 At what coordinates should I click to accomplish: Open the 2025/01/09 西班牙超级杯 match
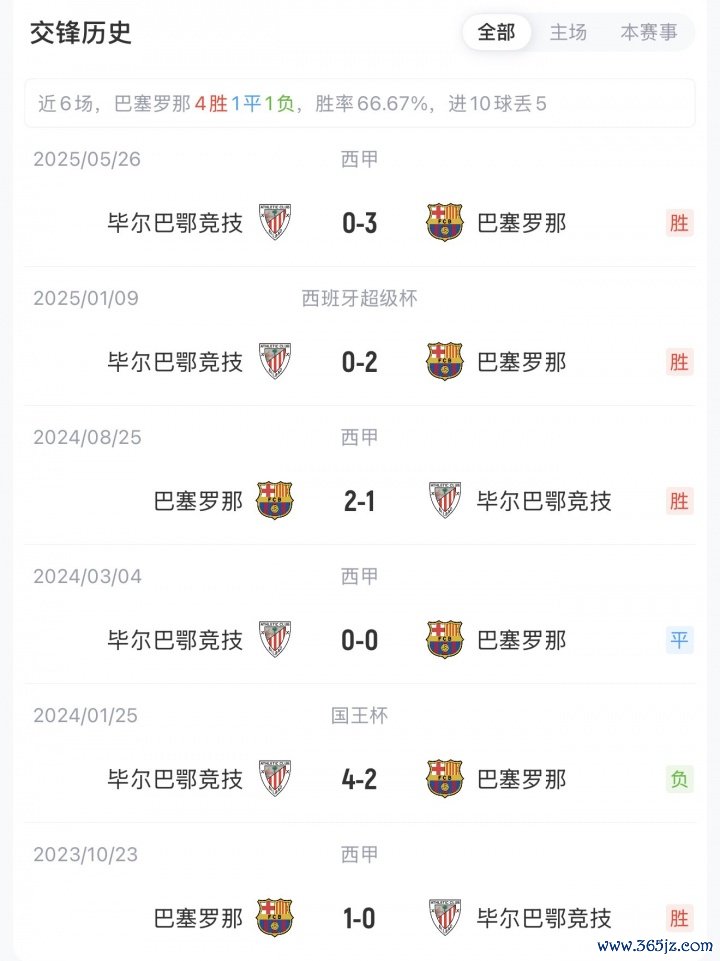[x=360, y=361]
